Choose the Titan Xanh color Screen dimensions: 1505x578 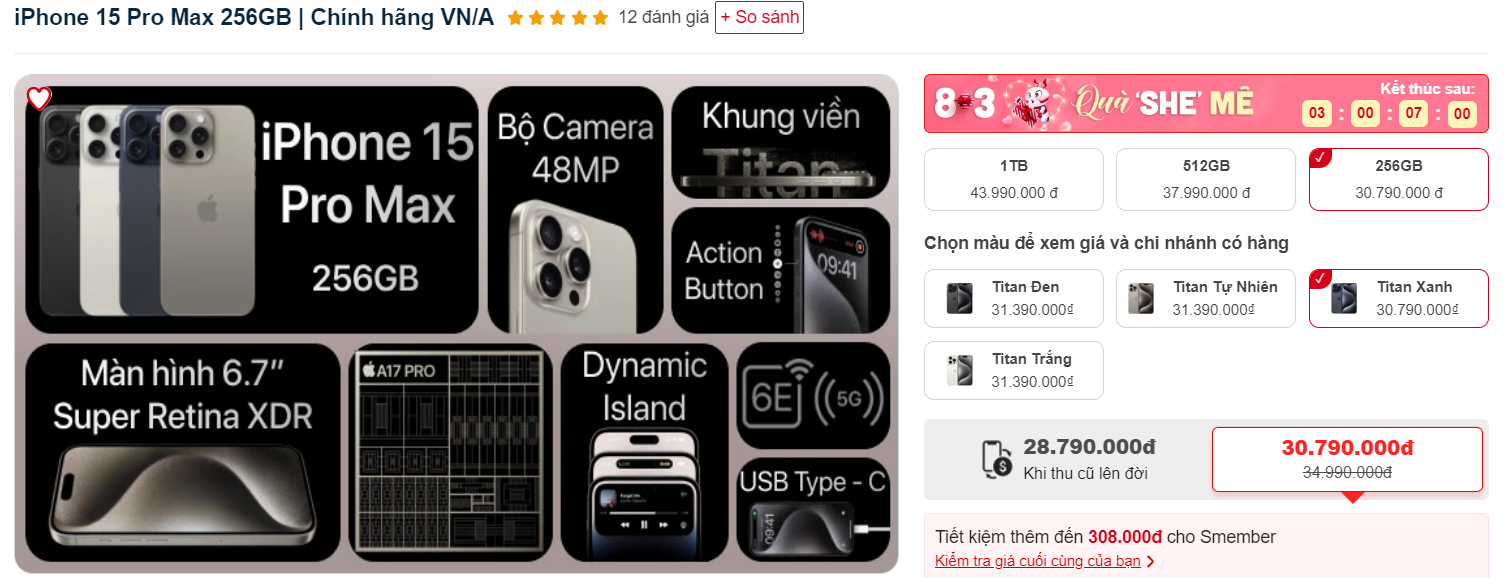(1398, 298)
